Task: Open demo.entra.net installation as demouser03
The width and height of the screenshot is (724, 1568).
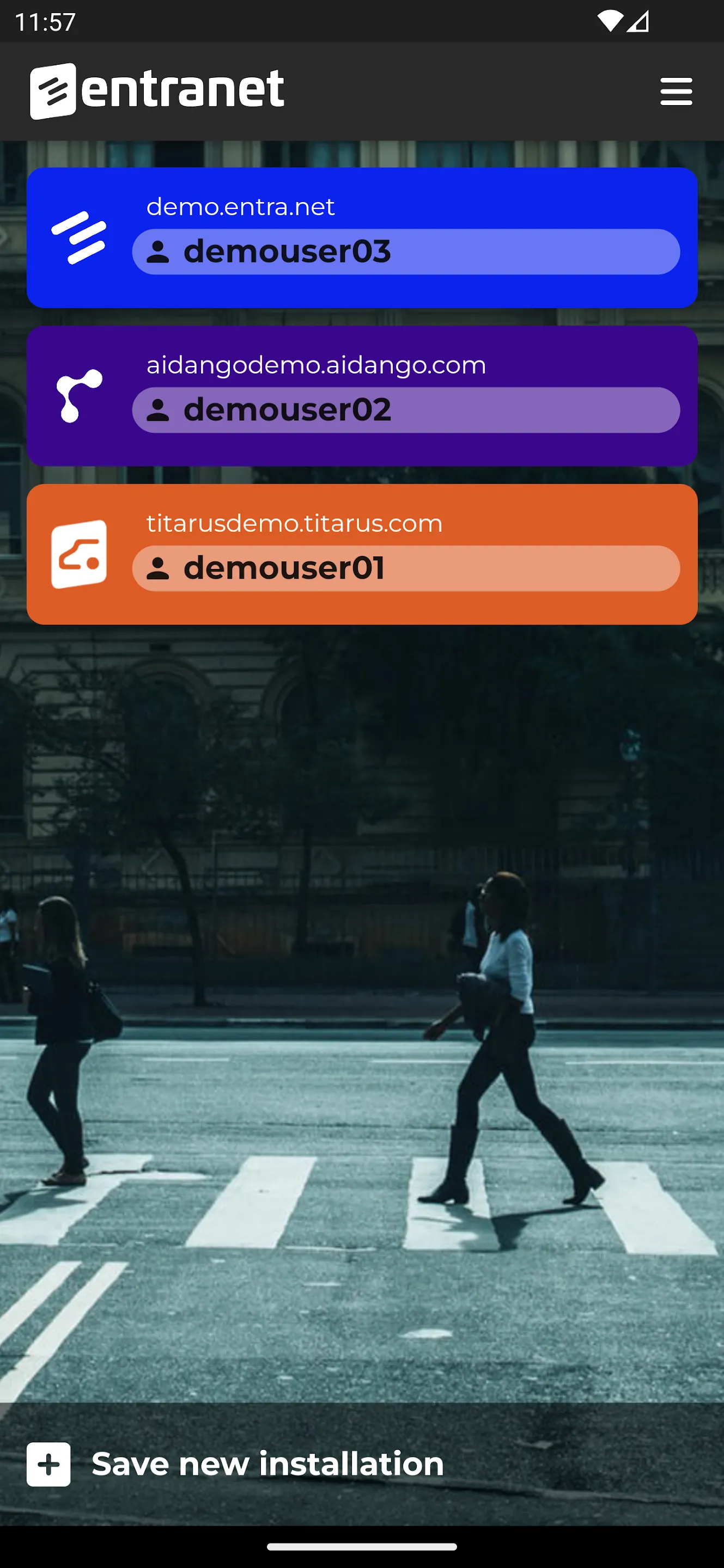Action: 362,237
